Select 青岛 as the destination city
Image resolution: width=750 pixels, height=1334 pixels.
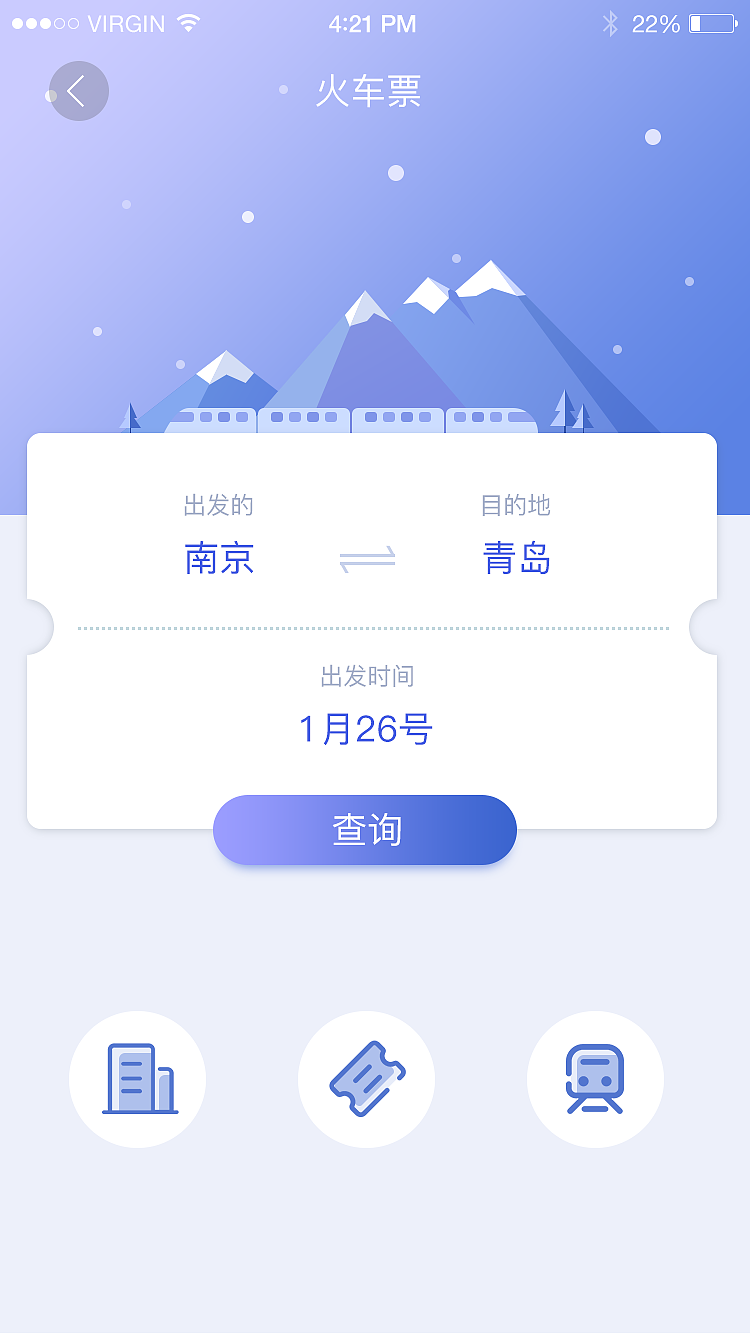pos(516,560)
